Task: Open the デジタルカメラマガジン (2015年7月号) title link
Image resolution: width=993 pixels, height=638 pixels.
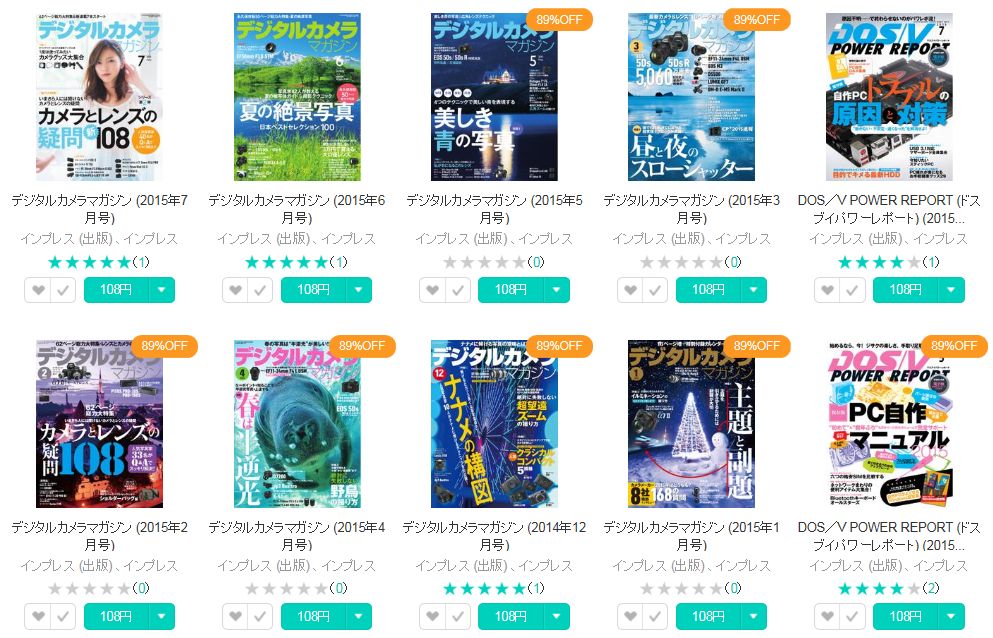Action: (x=97, y=208)
